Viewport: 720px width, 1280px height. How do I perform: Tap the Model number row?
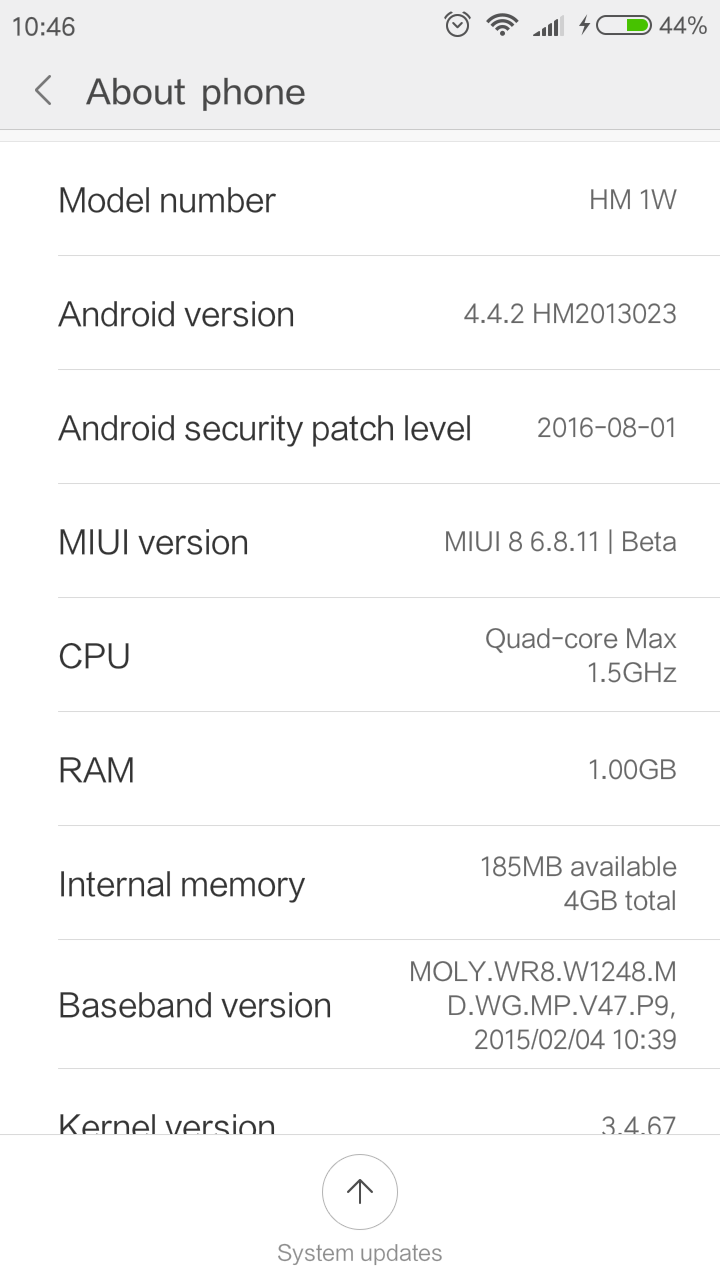[360, 199]
